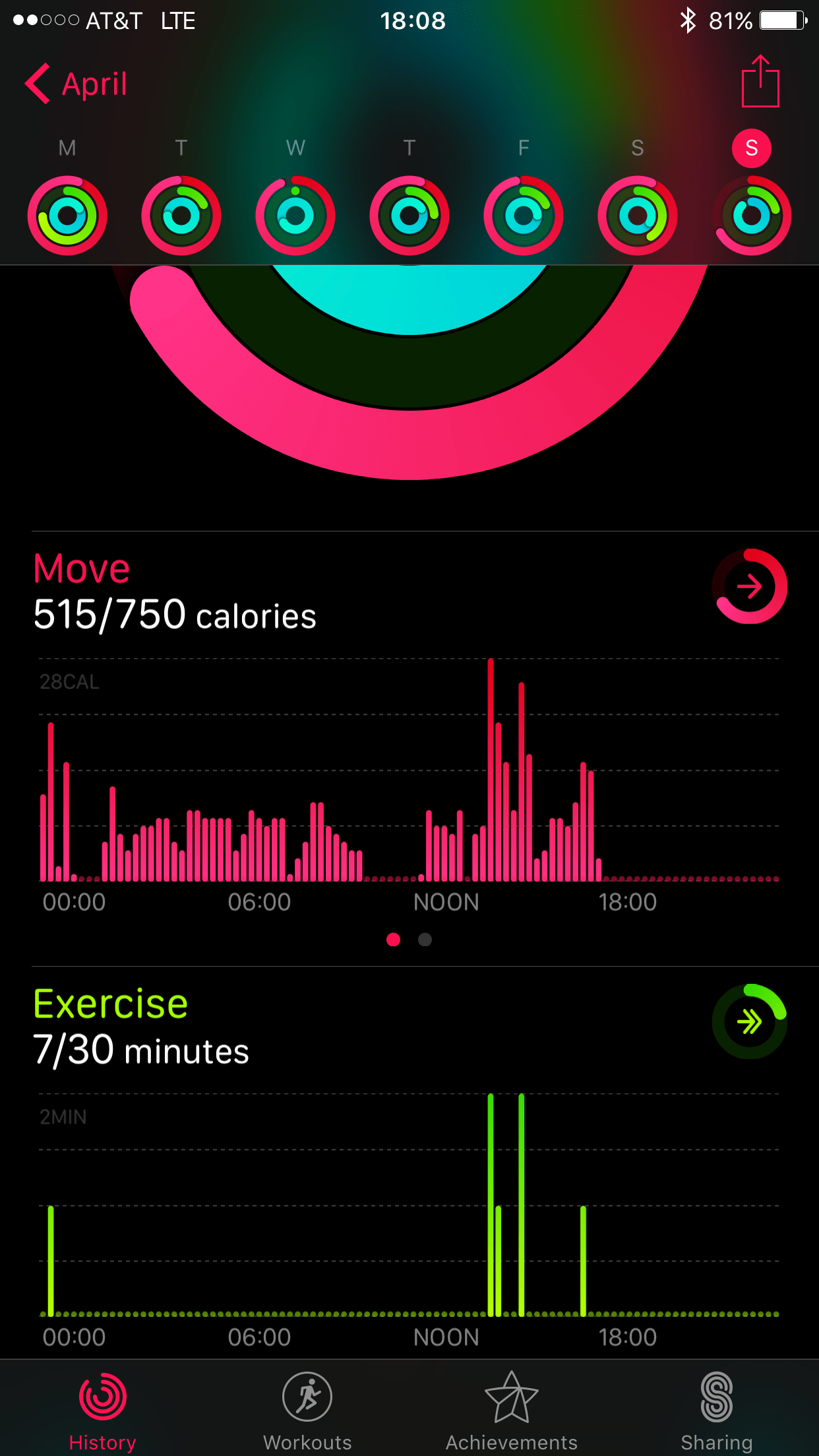The height and width of the screenshot is (1456, 819).
Task: Tap the second page indicator dot
Action: point(425,940)
